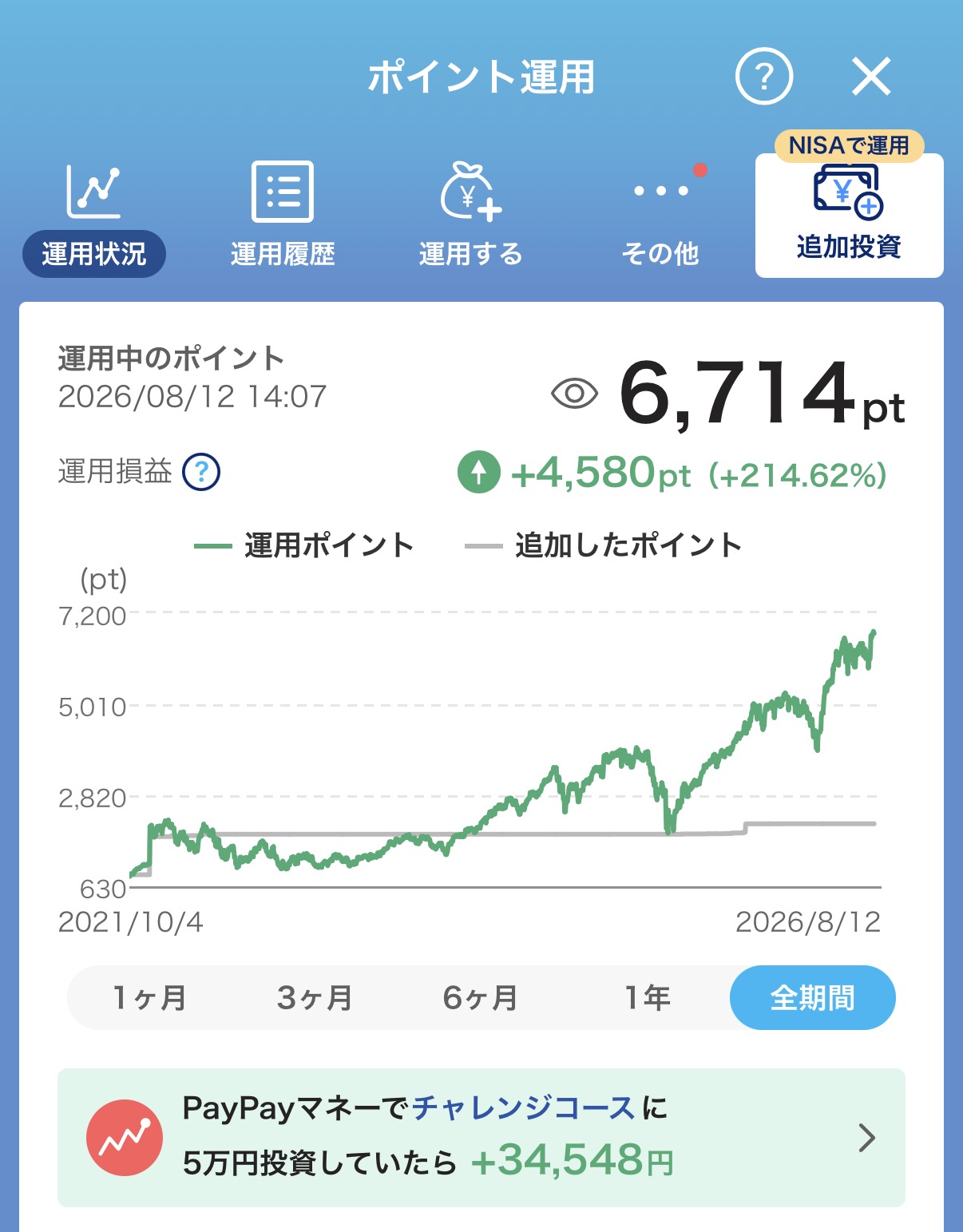Open the 運用損益 help icon
Viewport: 963px width, 1232px height.
click(201, 472)
